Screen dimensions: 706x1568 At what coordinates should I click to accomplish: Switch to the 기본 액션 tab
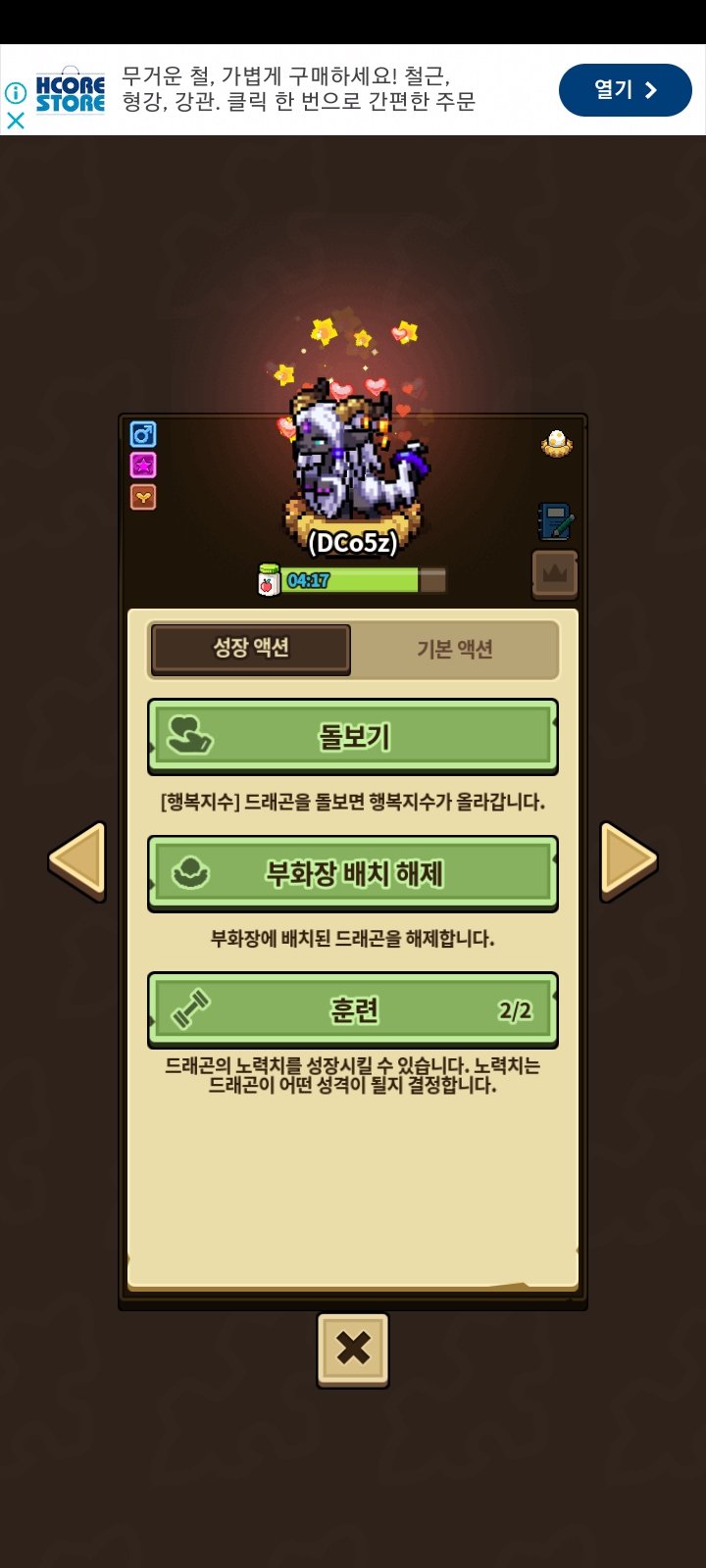coord(454,649)
